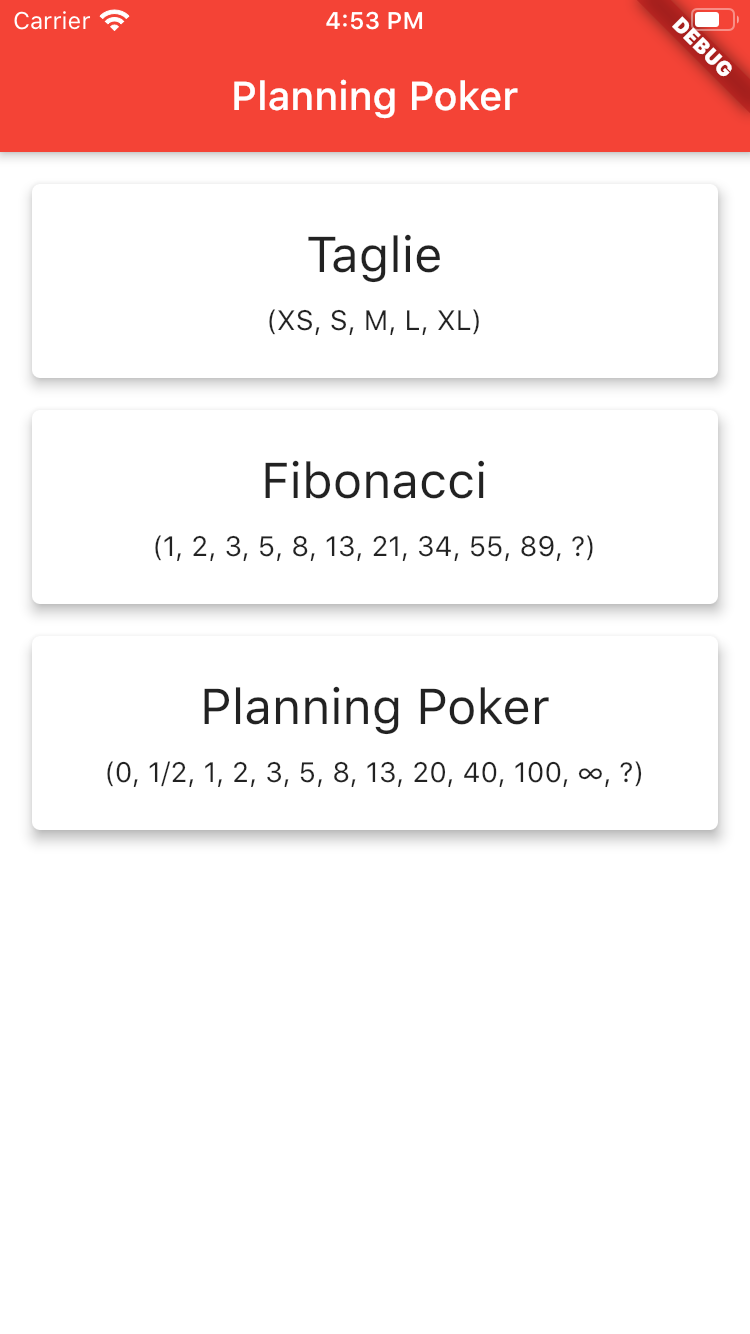750x1334 pixels.
Task: Click the Fibonacci sequence subtitle text
Action: [375, 547]
